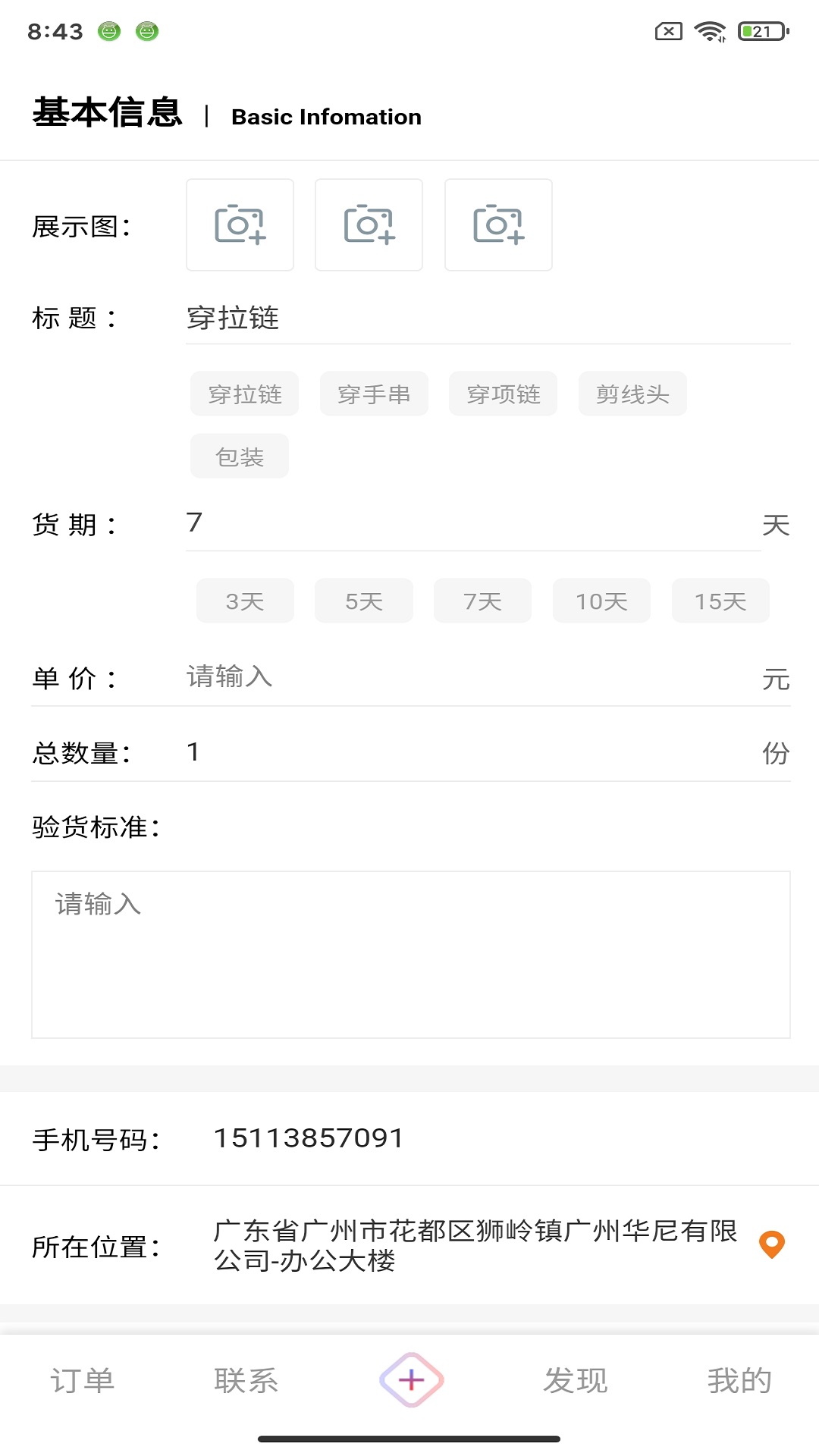Select the 3天 delivery option

point(245,600)
